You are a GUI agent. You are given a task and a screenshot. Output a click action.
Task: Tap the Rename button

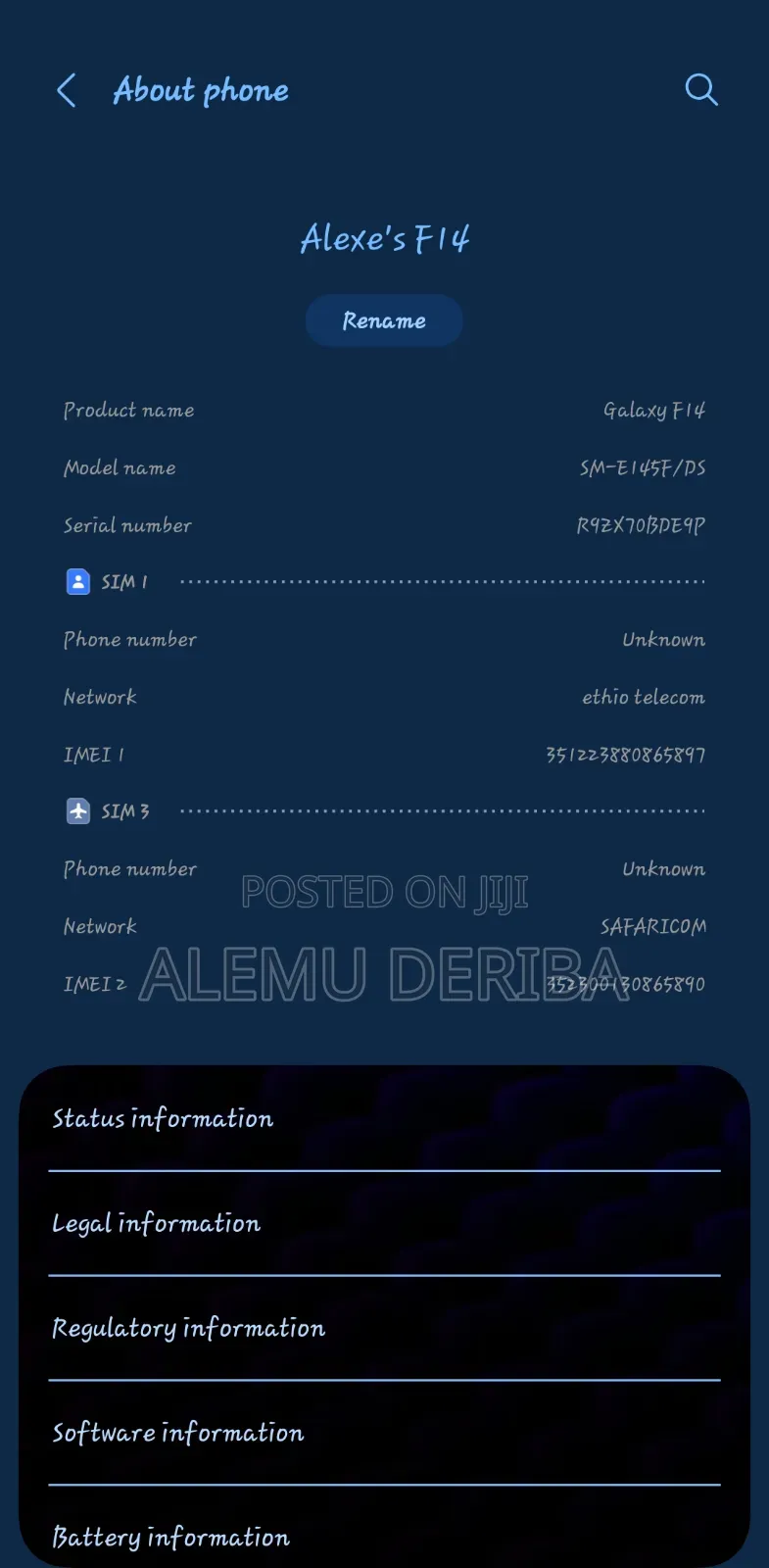(x=384, y=320)
